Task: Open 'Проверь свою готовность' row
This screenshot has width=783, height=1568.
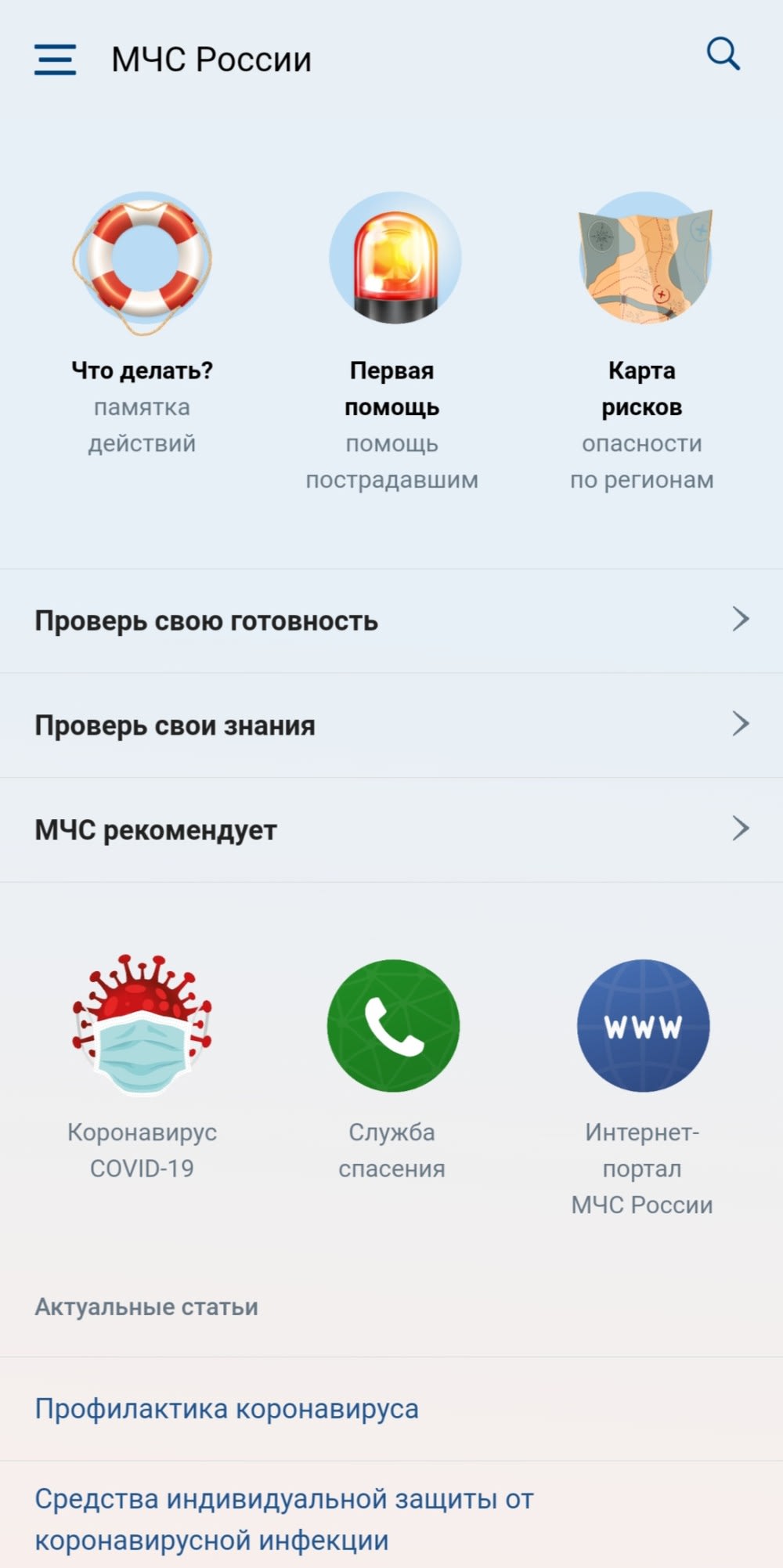Action: (x=391, y=620)
